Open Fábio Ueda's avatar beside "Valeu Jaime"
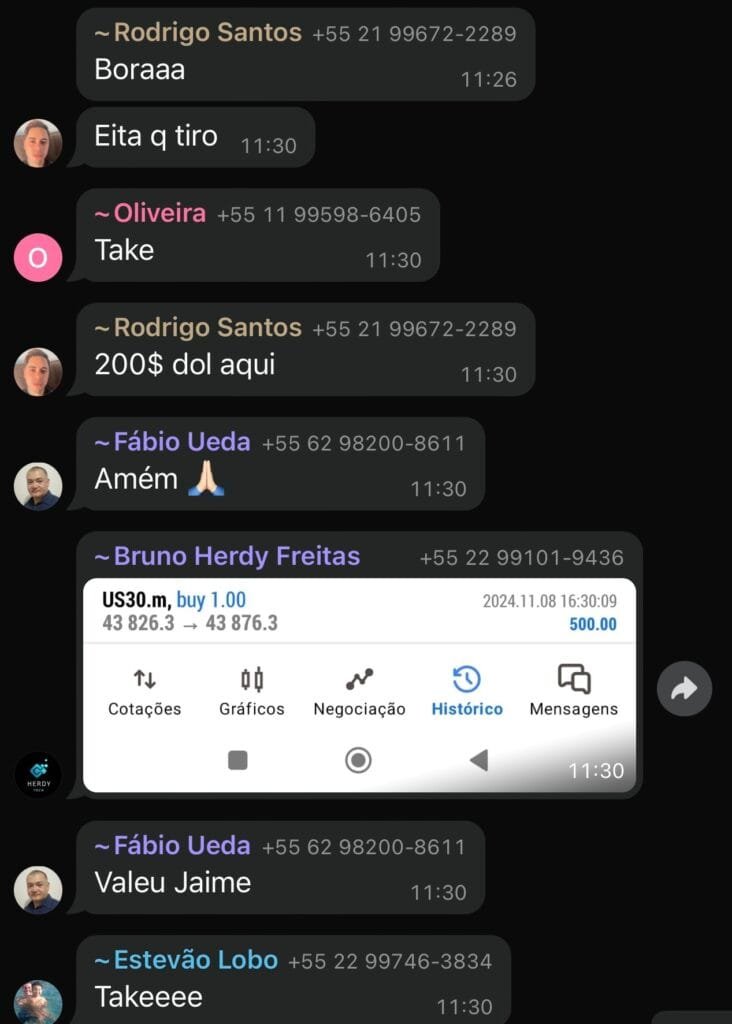Viewport: 732px width, 1024px height. 38,889
